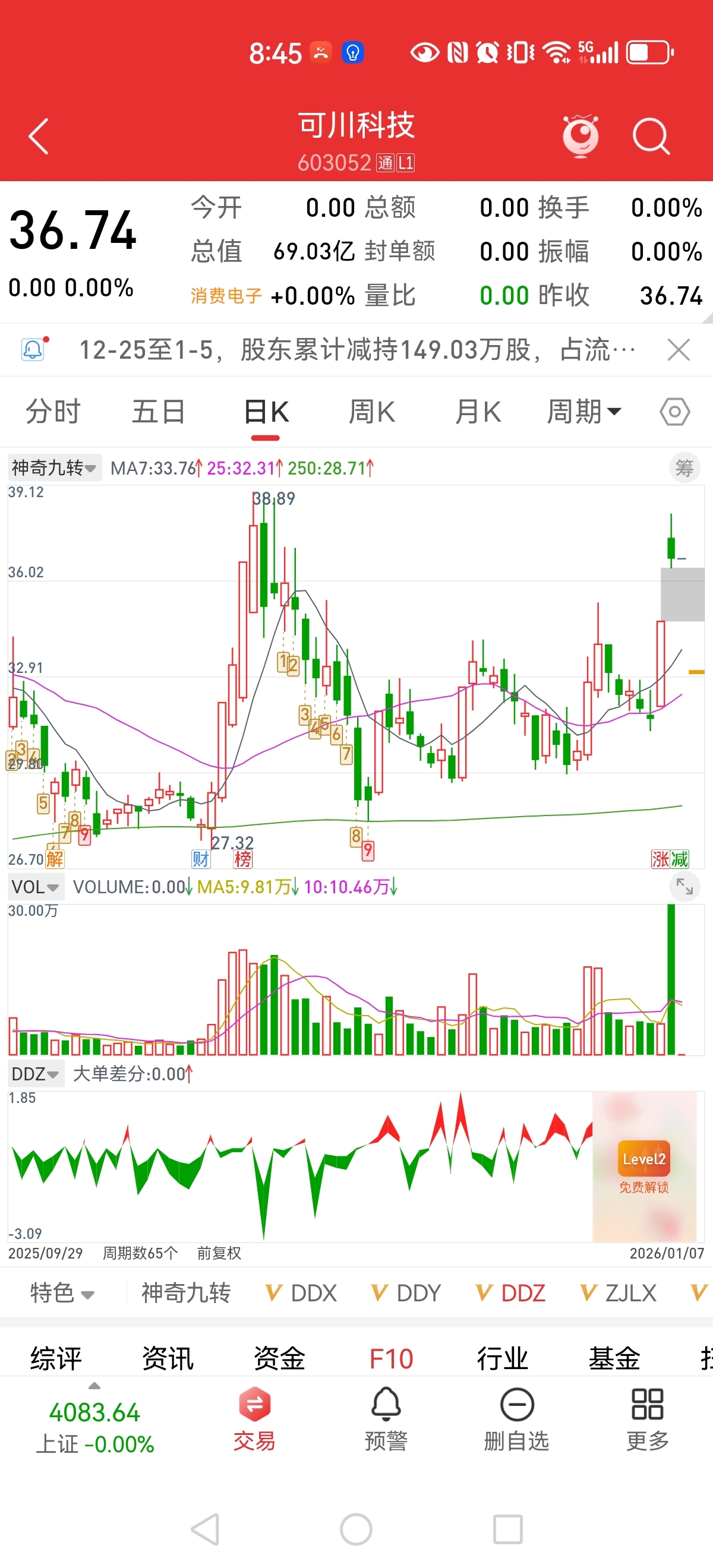Screen dimensions: 713x1568
Task: Open the 神奇九转 indicator dropdown
Action: pos(53,467)
